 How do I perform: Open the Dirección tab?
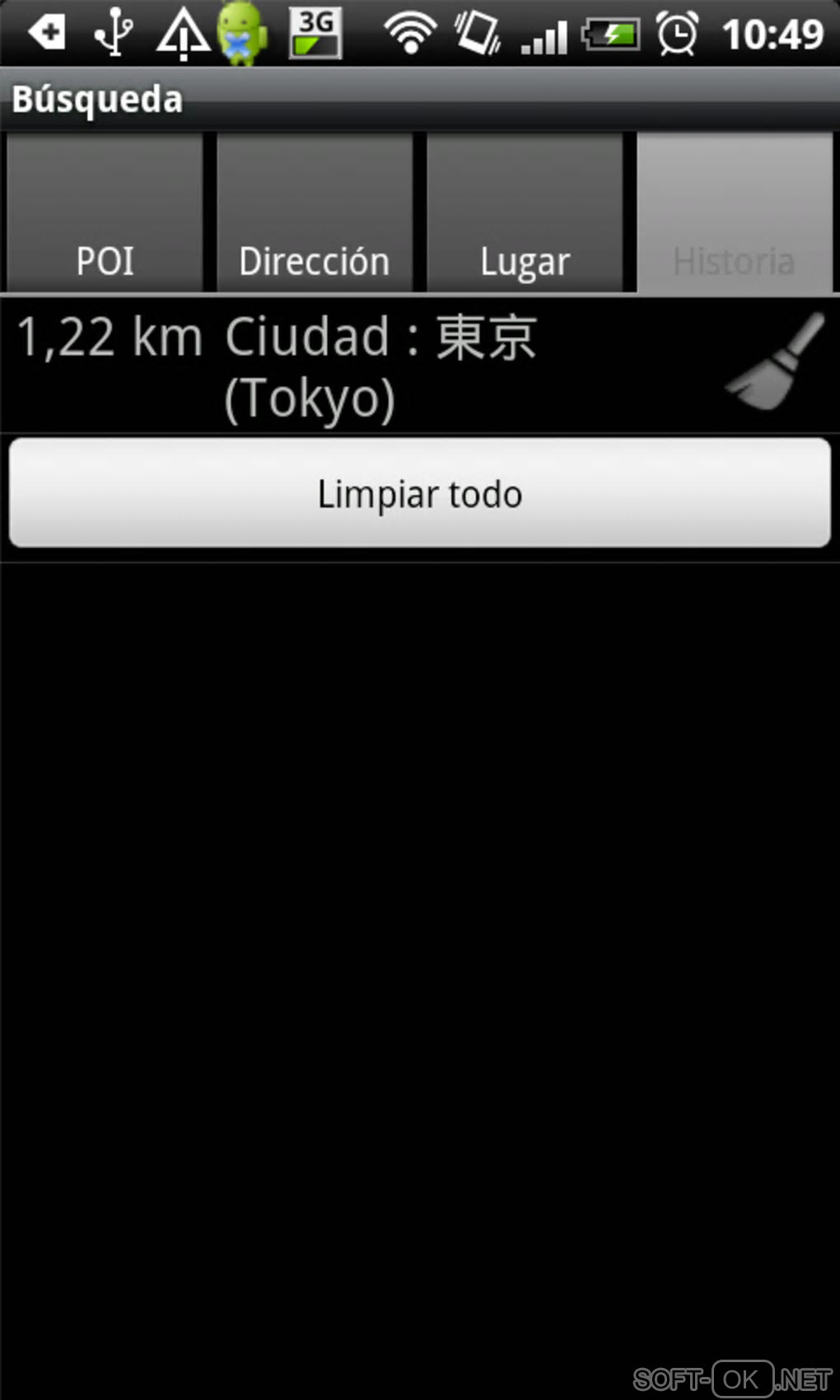[314, 214]
